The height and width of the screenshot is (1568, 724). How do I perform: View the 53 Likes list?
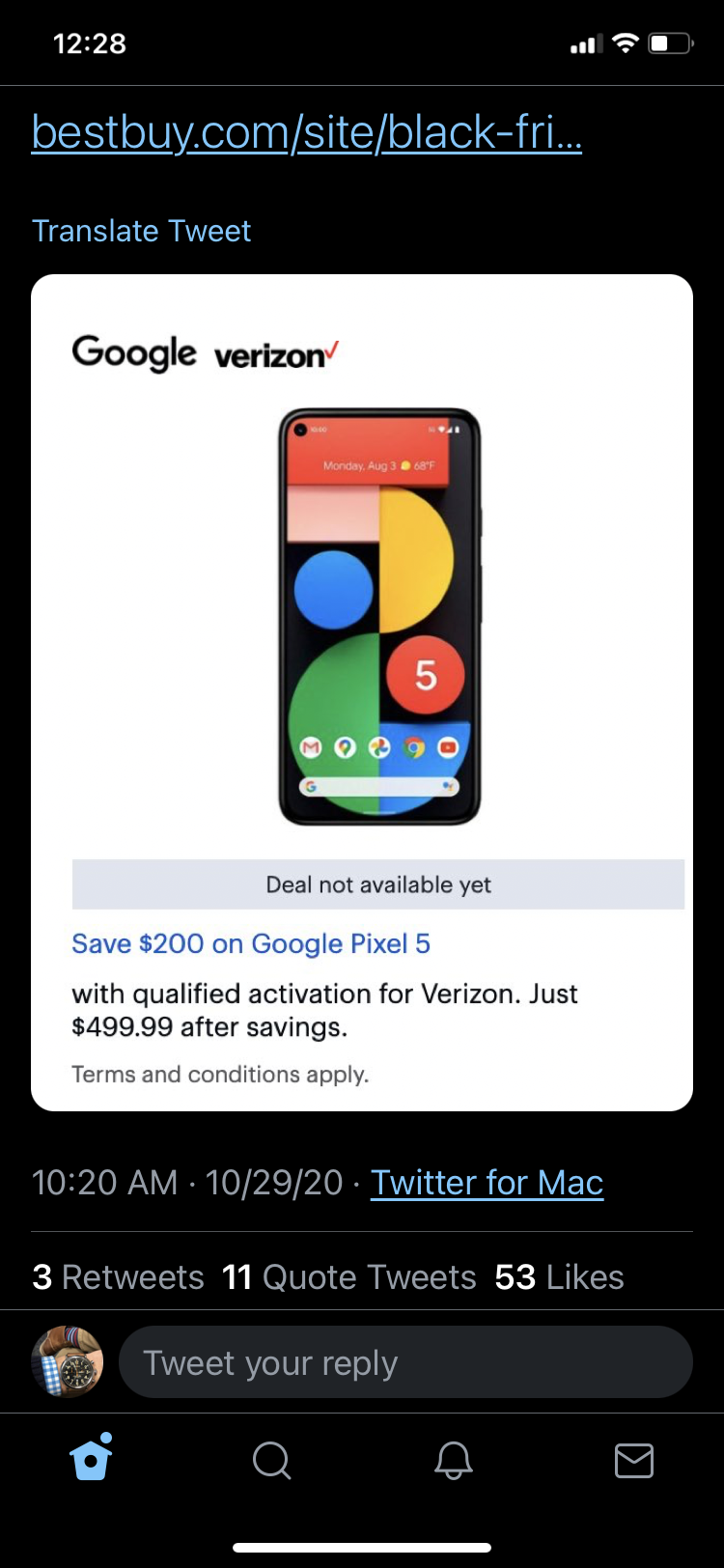(559, 1277)
